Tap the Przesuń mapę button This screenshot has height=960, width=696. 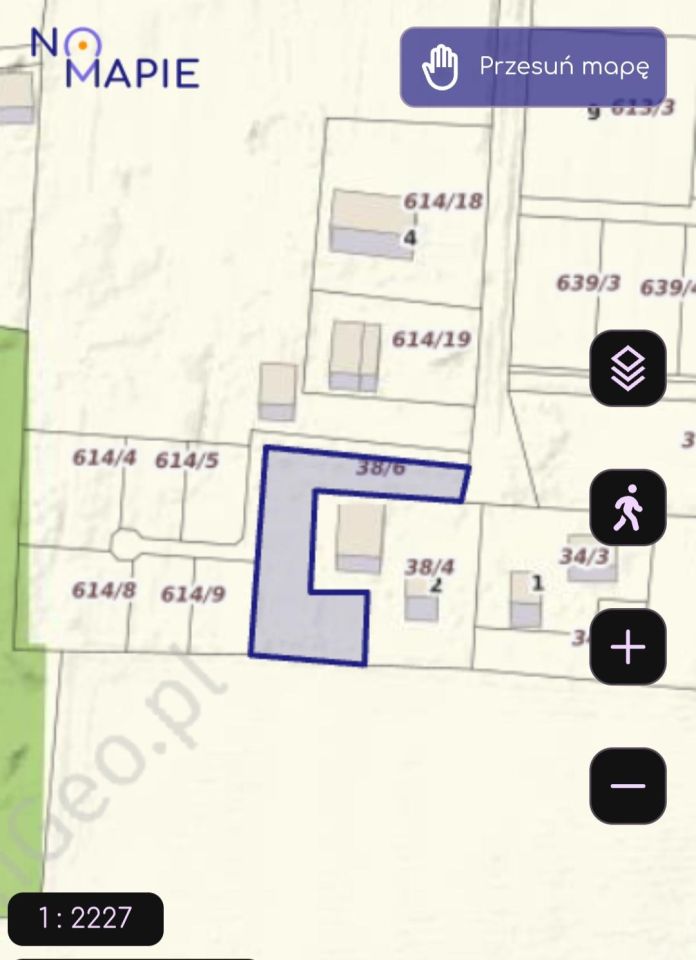[533, 67]
